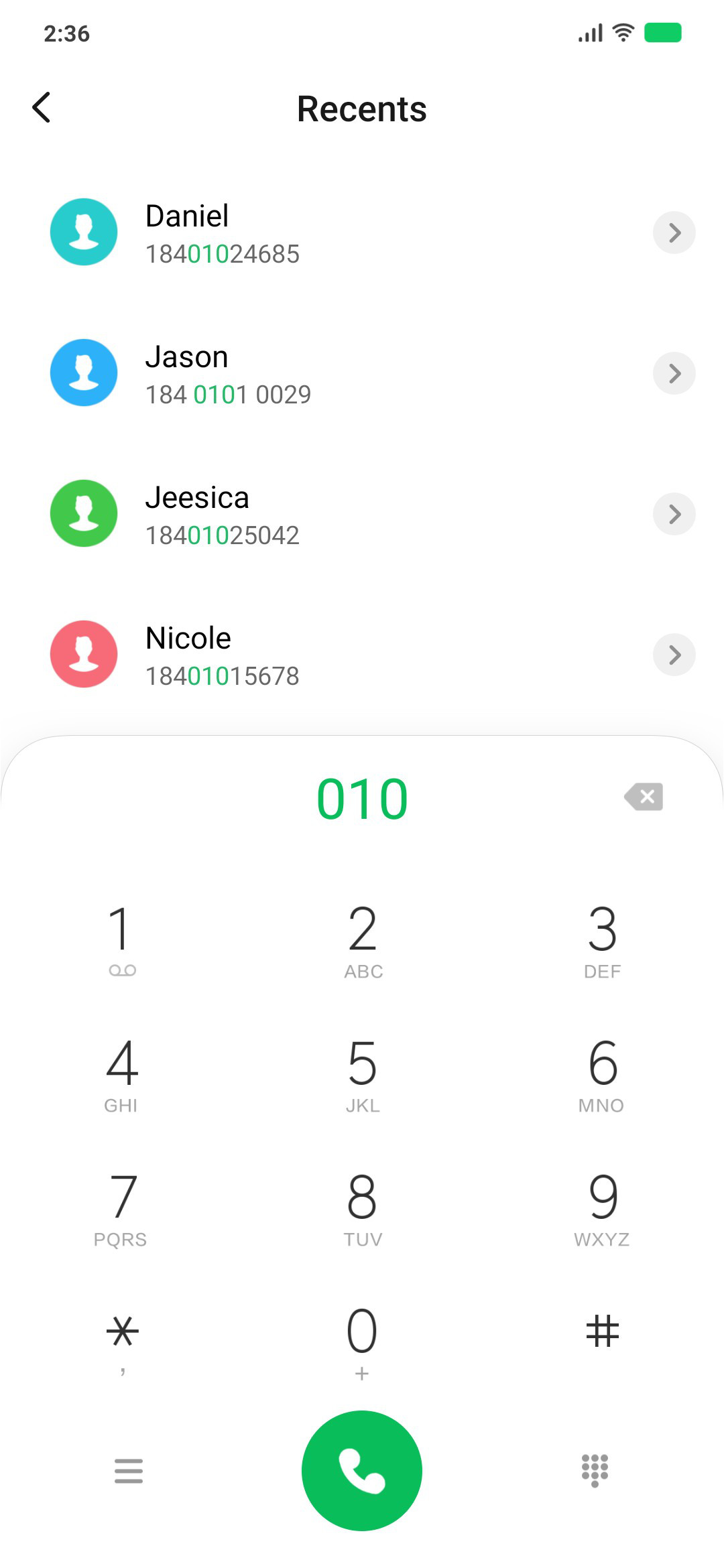
Task: Hide the dialpad with keypad icon
Action: point(595,1471)
